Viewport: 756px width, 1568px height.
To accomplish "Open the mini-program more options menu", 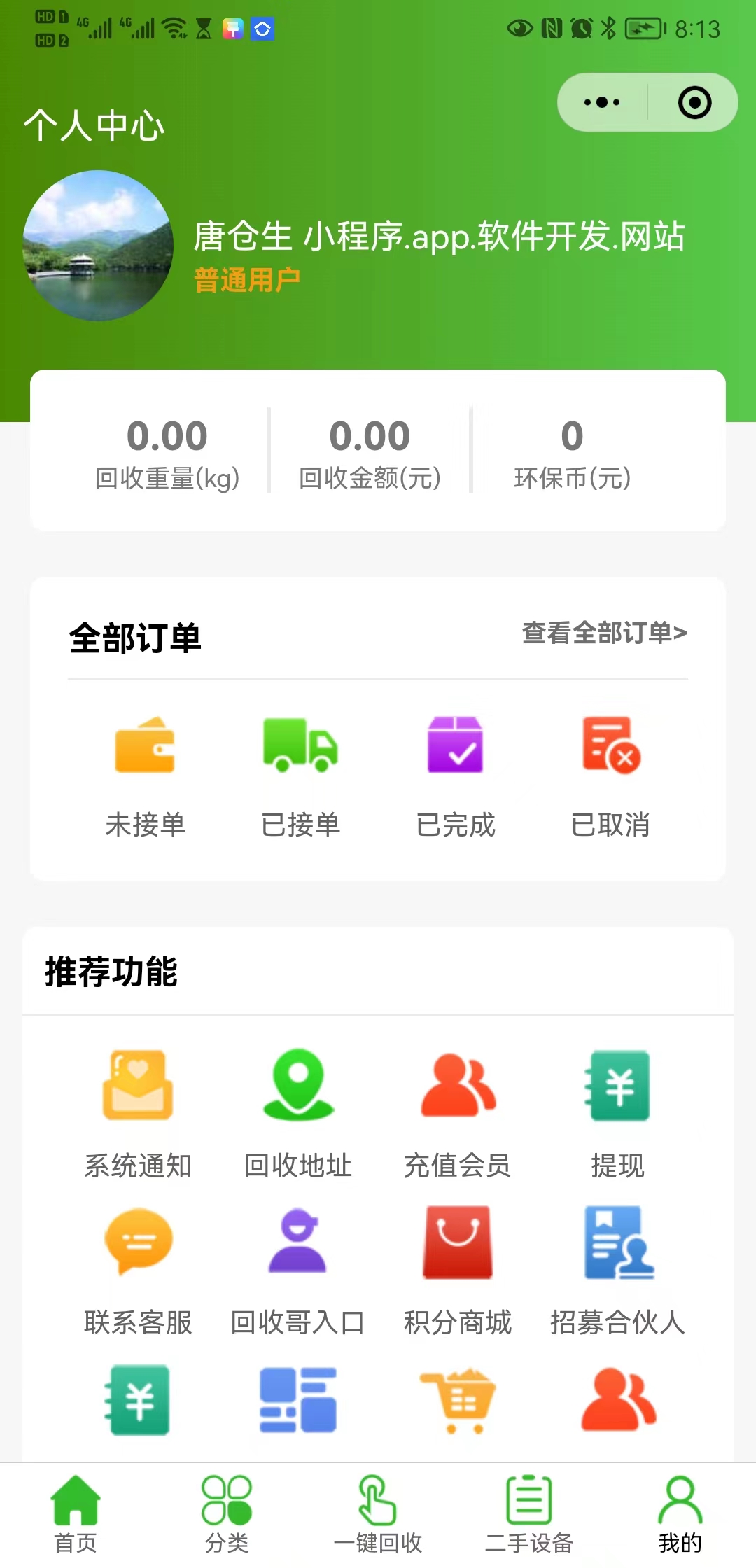I will (x=601, y=101).
